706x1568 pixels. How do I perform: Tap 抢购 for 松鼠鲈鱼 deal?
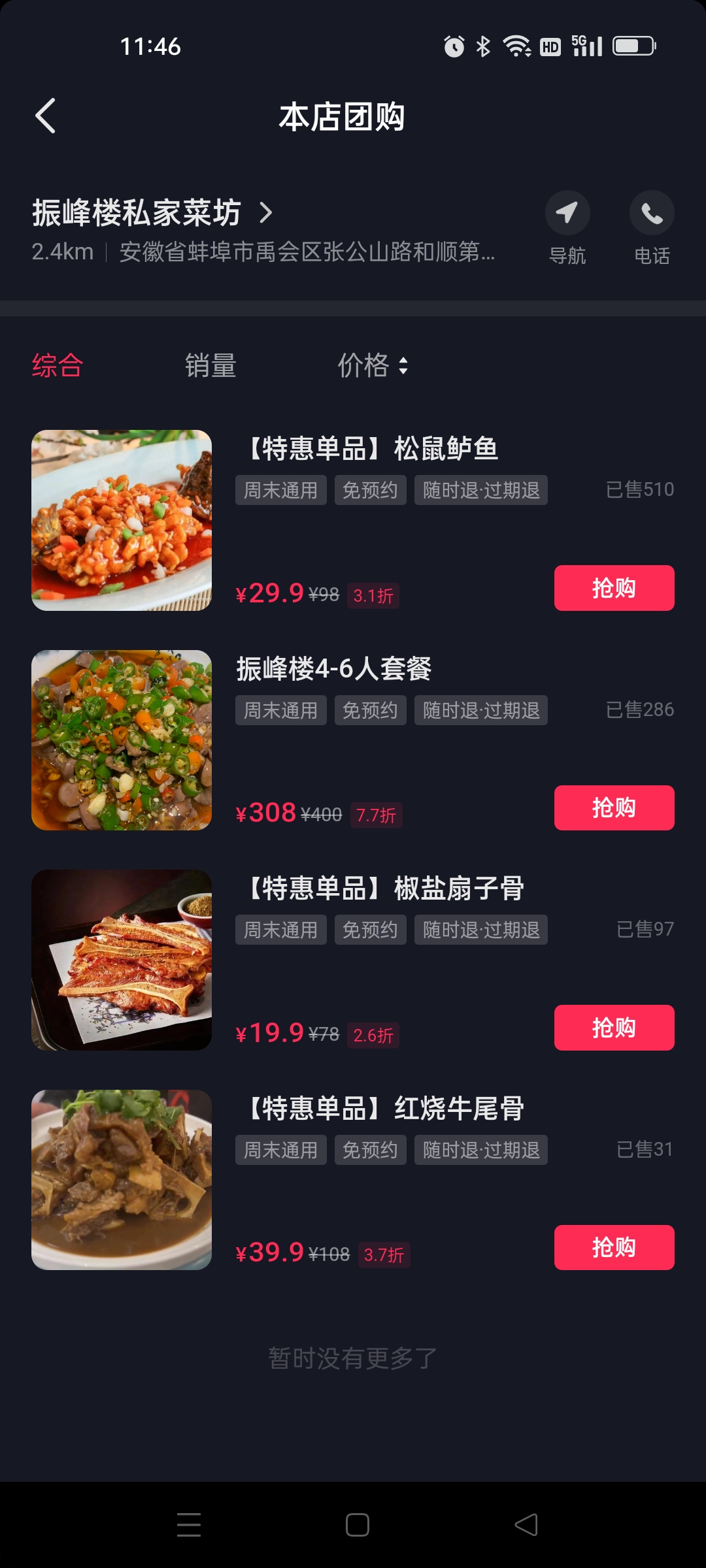pos(613,587)
